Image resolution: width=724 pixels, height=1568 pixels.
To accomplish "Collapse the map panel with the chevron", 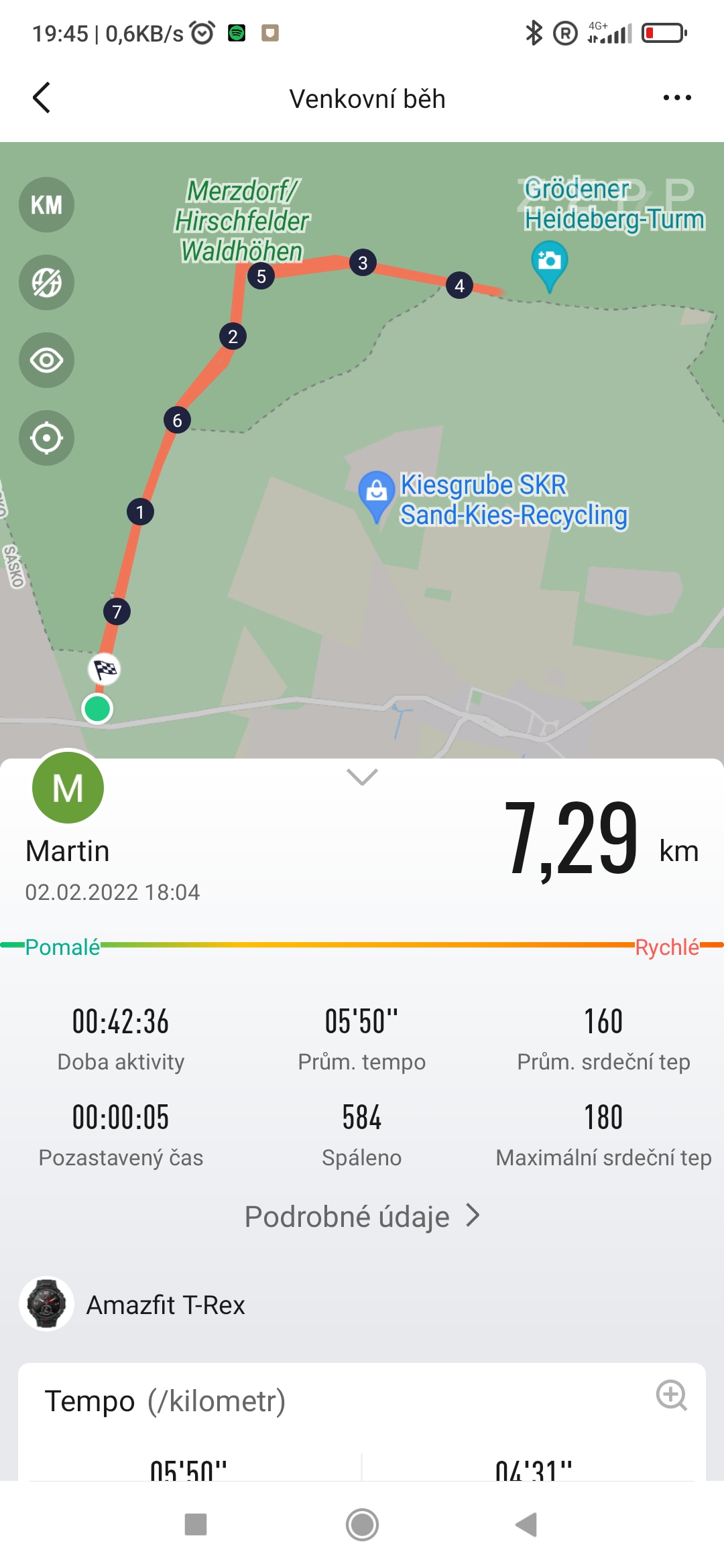I will coord(362,777).
